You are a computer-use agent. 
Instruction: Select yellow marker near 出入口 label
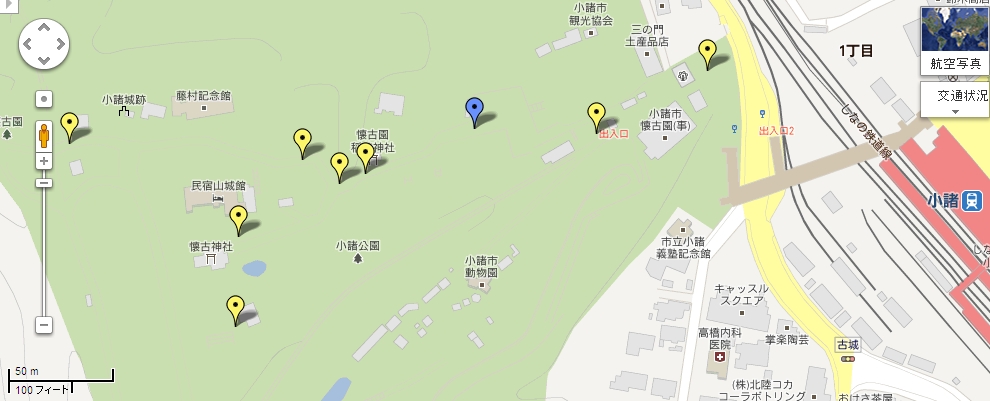pyautogui.click(x=596, y=114)
